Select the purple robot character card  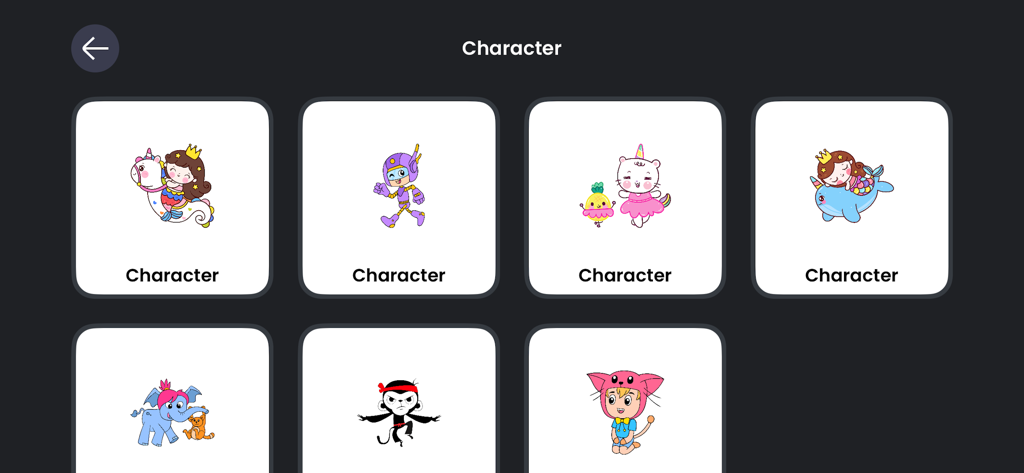[x=398, y=197]
